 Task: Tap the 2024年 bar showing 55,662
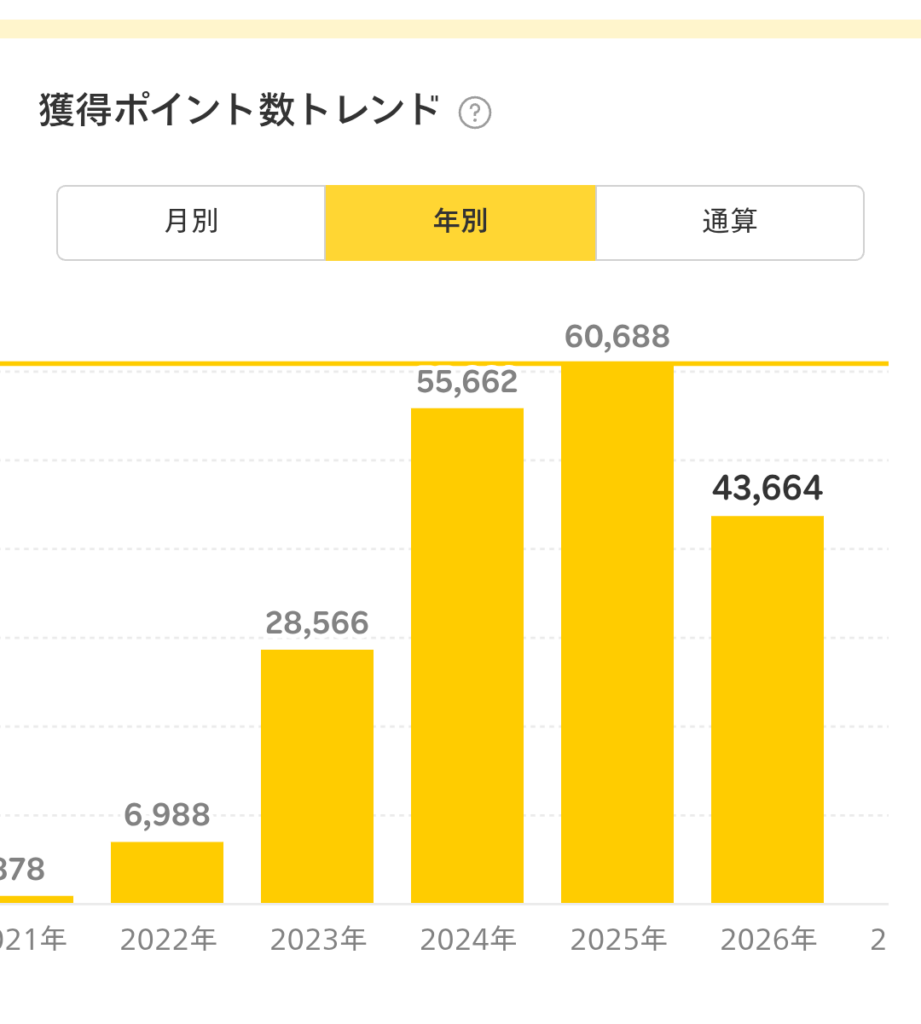tap(467, 656)
